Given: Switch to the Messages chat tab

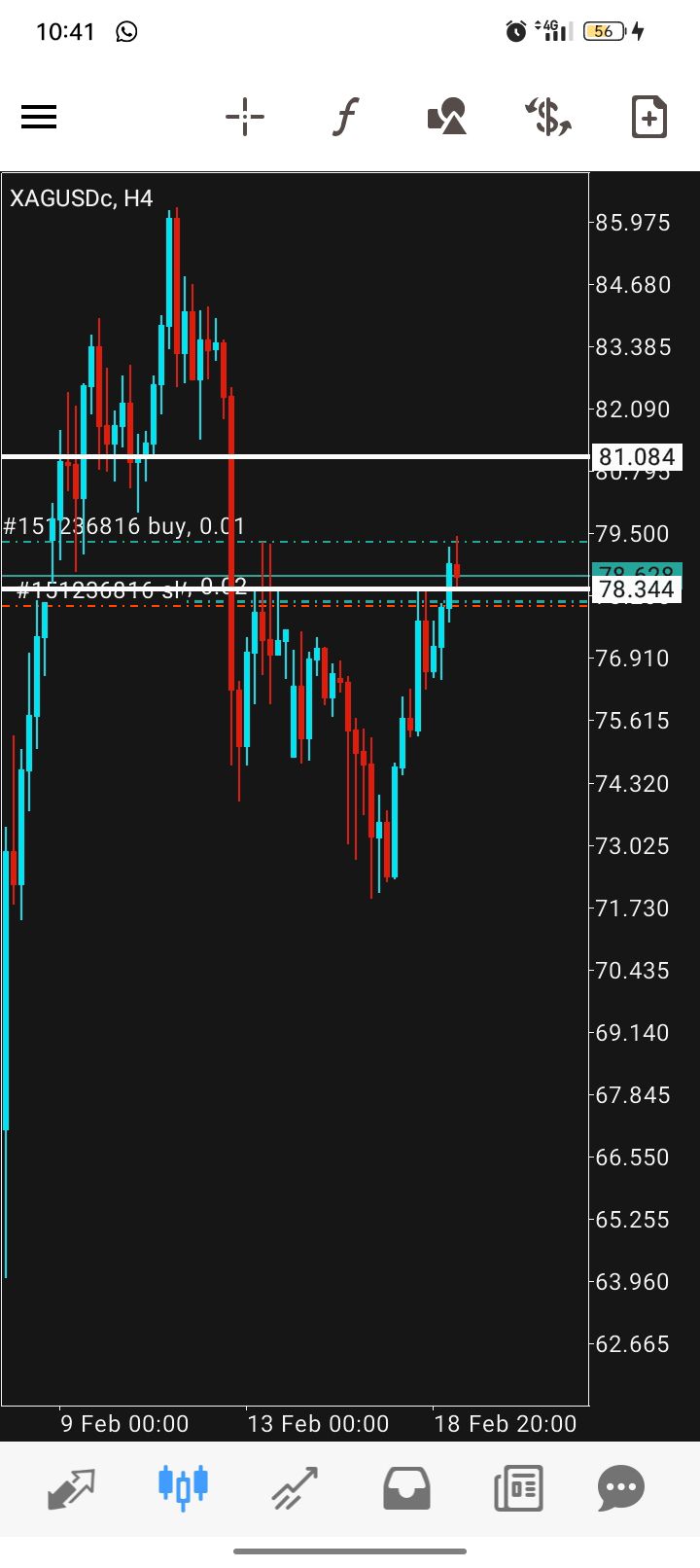Looking at the screenshot, I should tap(621, 1487).
